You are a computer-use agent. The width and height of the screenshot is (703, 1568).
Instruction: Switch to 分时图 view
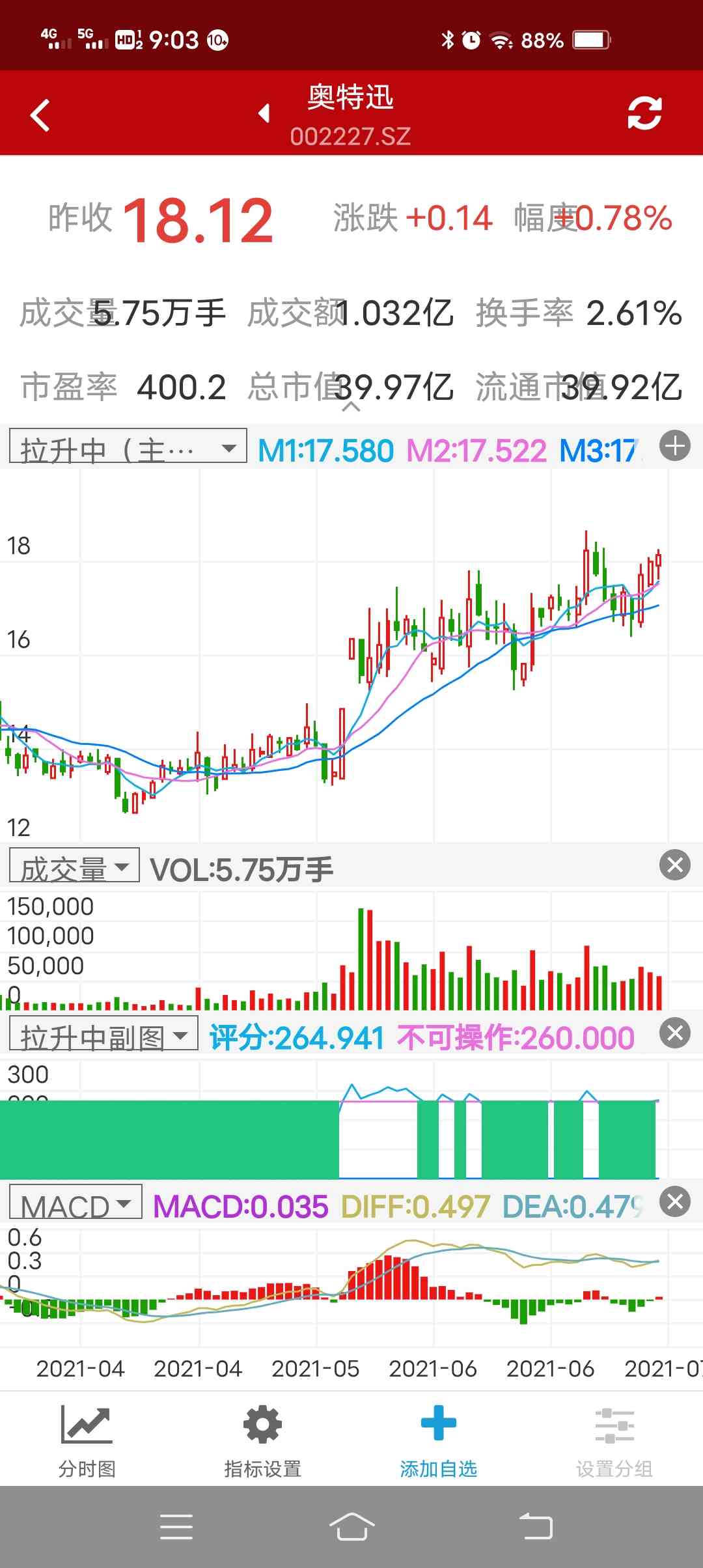coord(87,1440)
